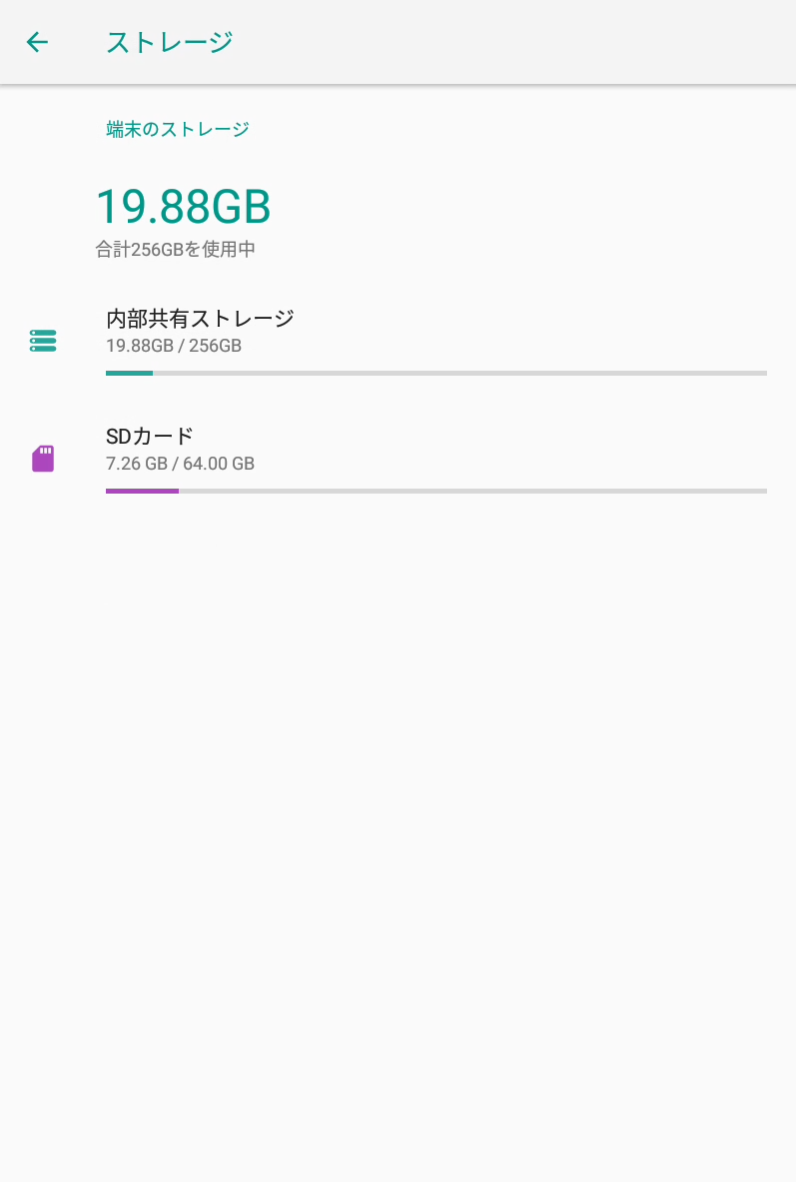Screen dimensions: 796x1182
Task: Go back from the ストレージ screen
Action: click(x=37, y=42)
